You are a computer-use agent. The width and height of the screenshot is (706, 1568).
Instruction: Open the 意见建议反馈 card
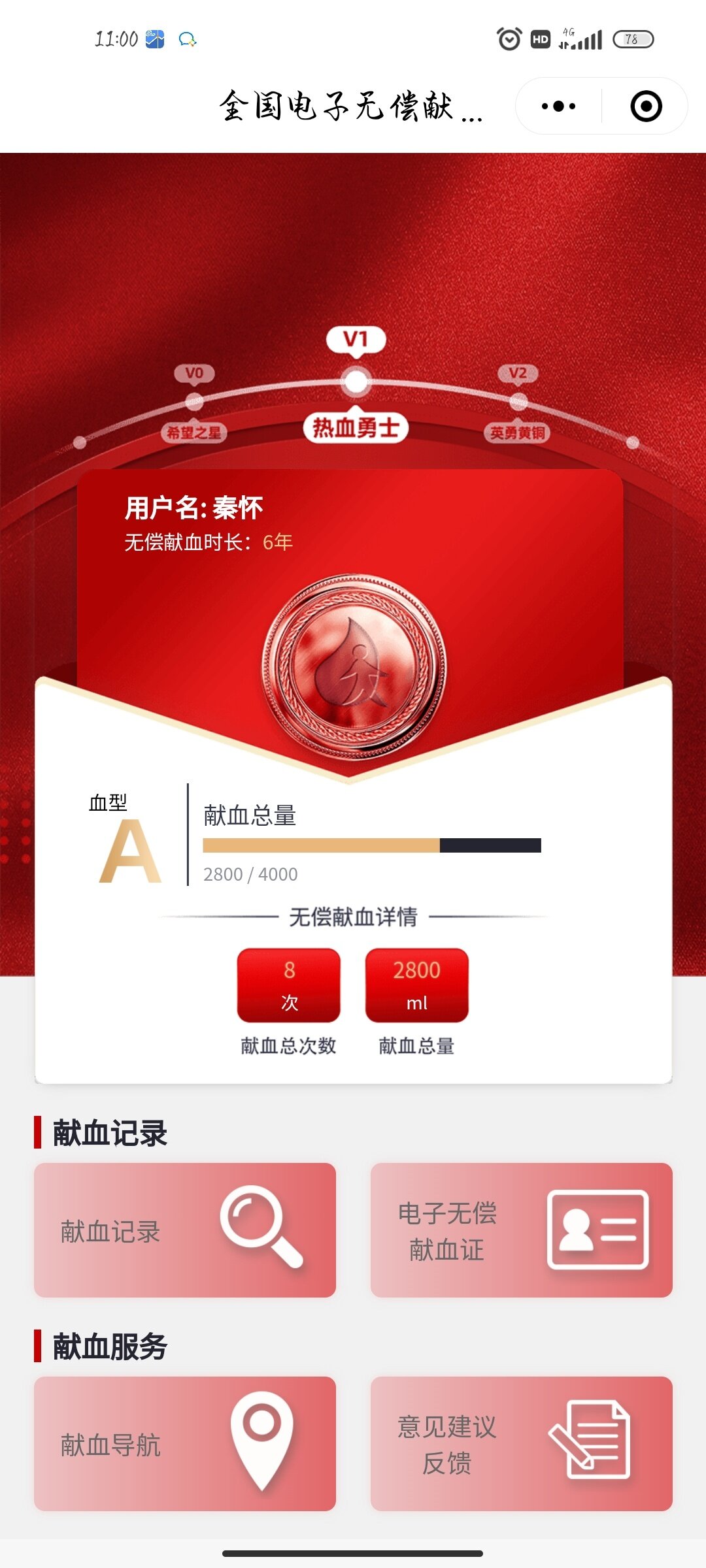(522, 1444)
